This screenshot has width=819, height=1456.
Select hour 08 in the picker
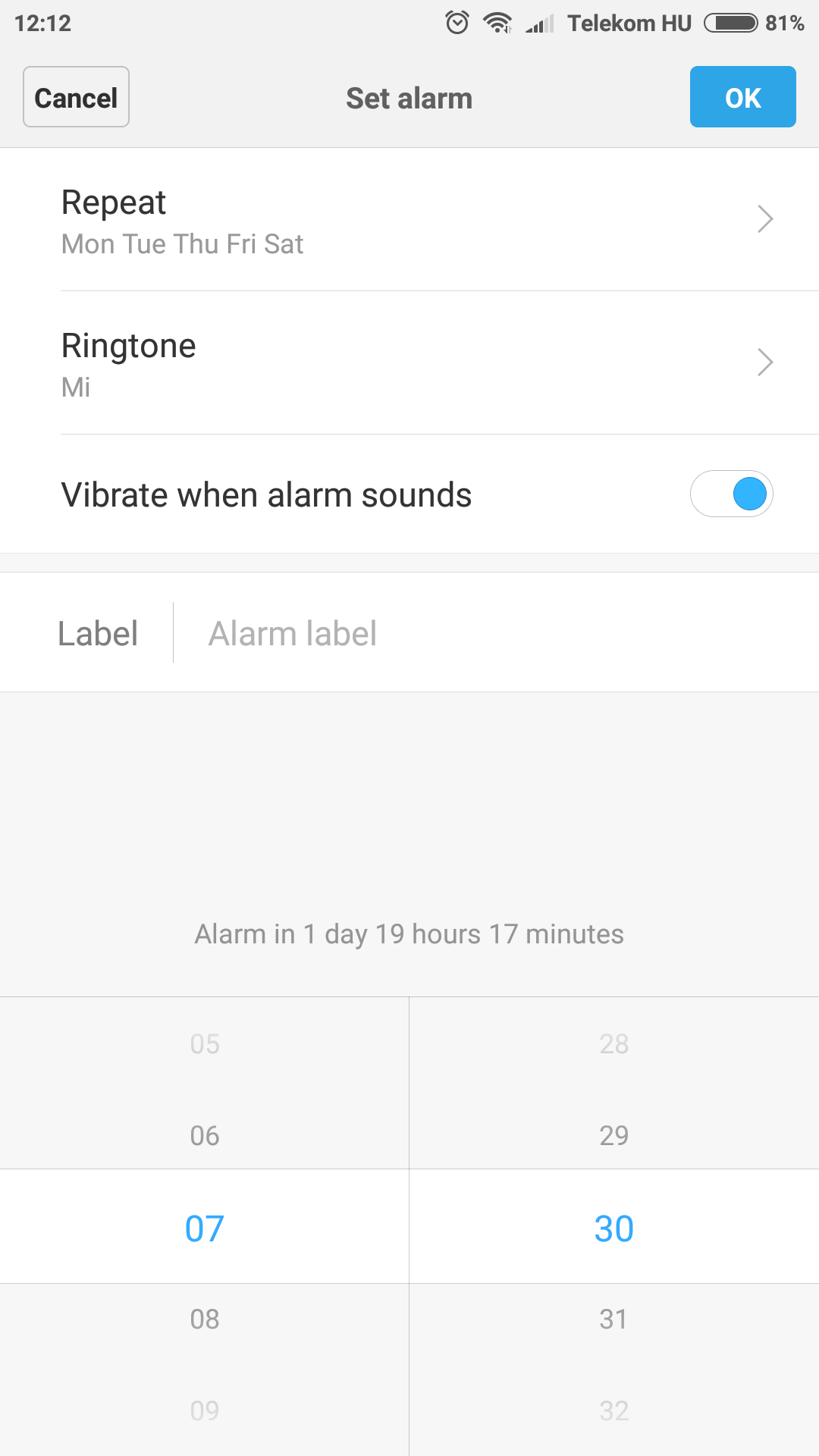(x=205, y=1319)
